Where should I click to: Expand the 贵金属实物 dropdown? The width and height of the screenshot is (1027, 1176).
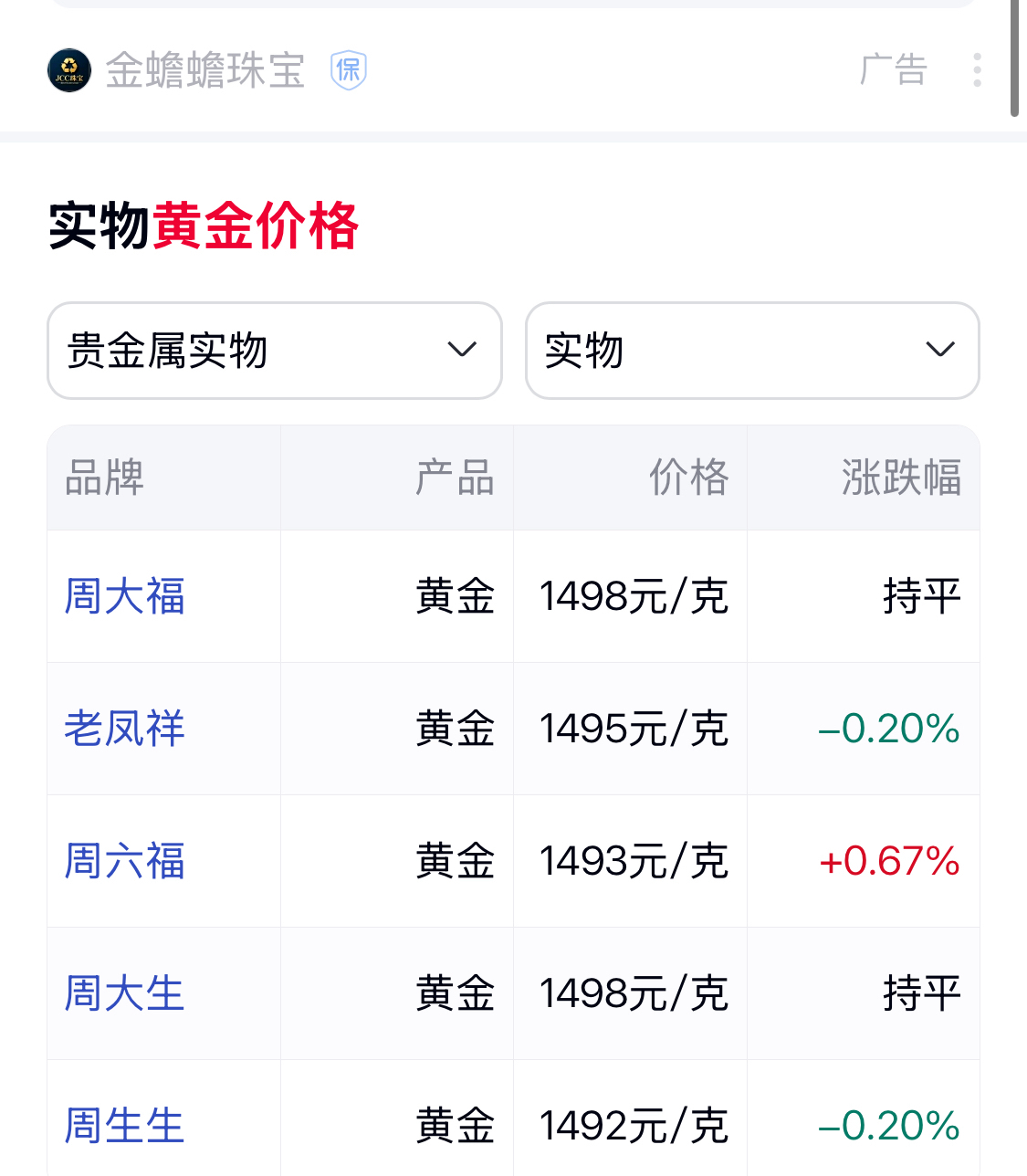[x=275, y=351]
